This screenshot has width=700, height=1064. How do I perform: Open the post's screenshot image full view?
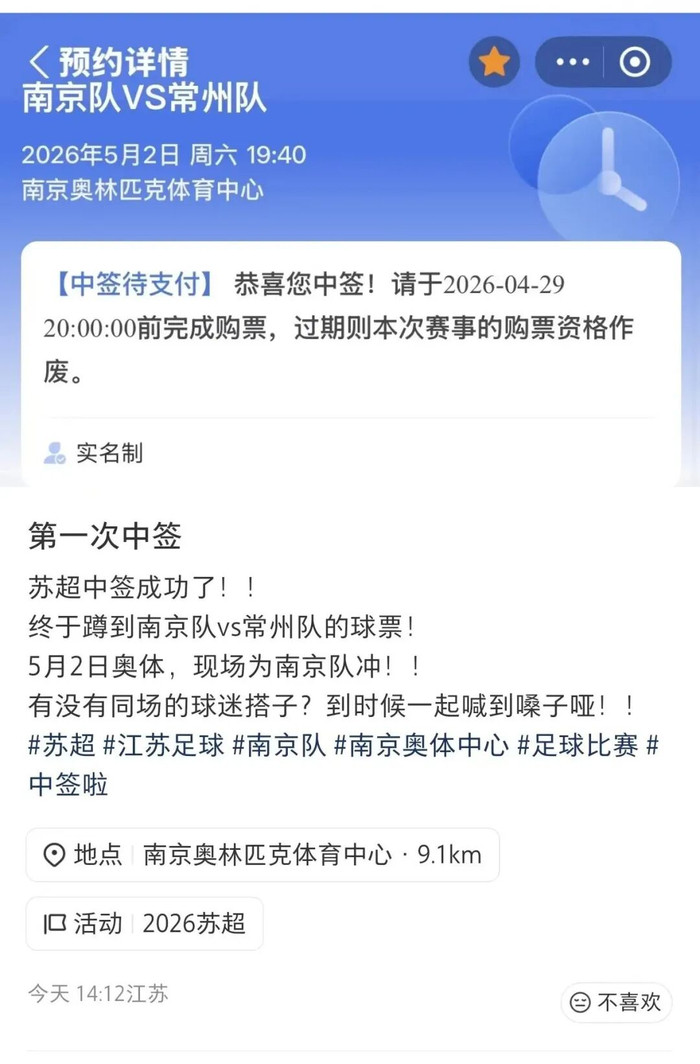(350, 250)
